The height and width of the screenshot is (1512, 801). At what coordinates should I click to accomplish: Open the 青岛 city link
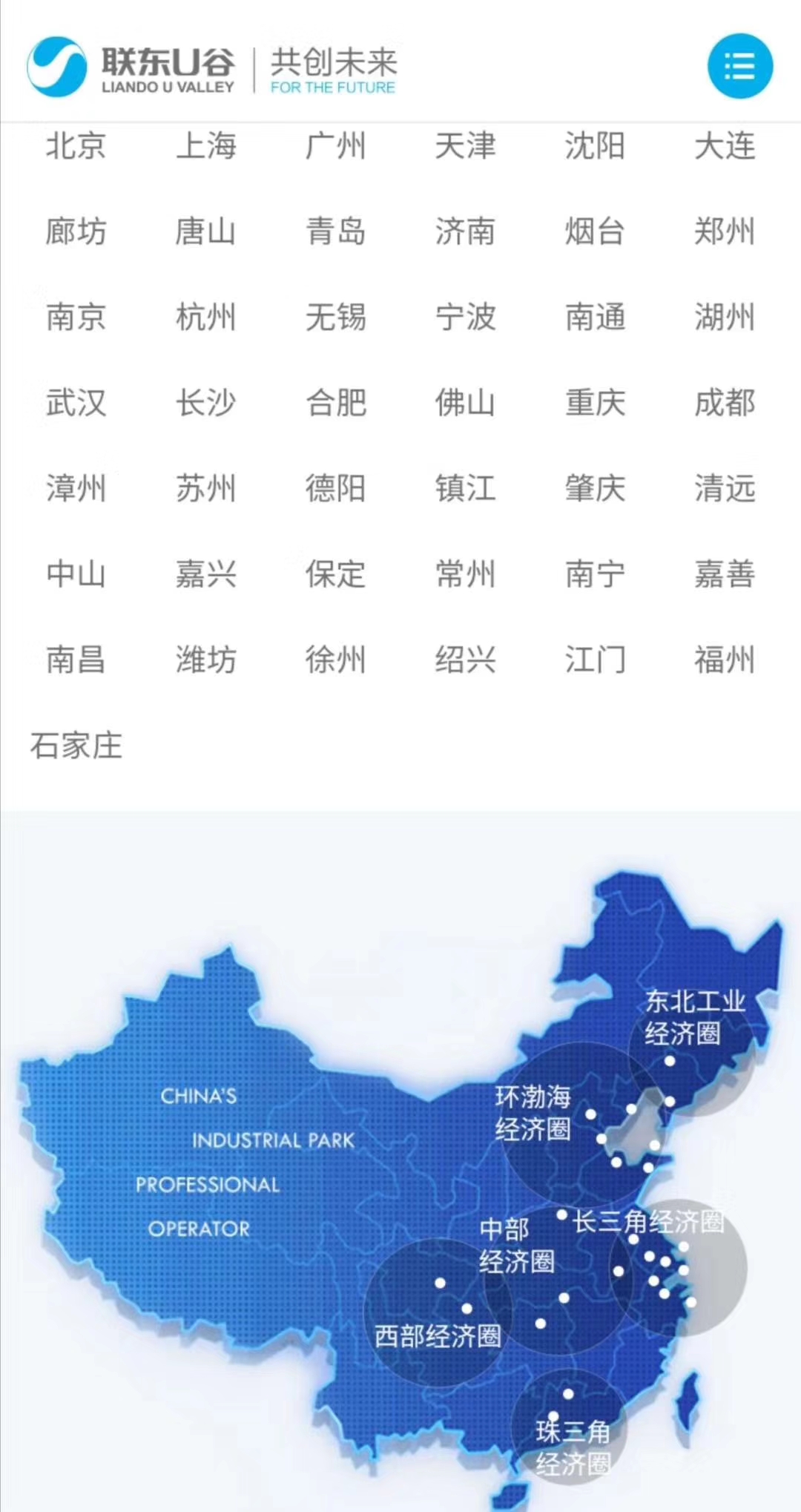click(335, 231)
